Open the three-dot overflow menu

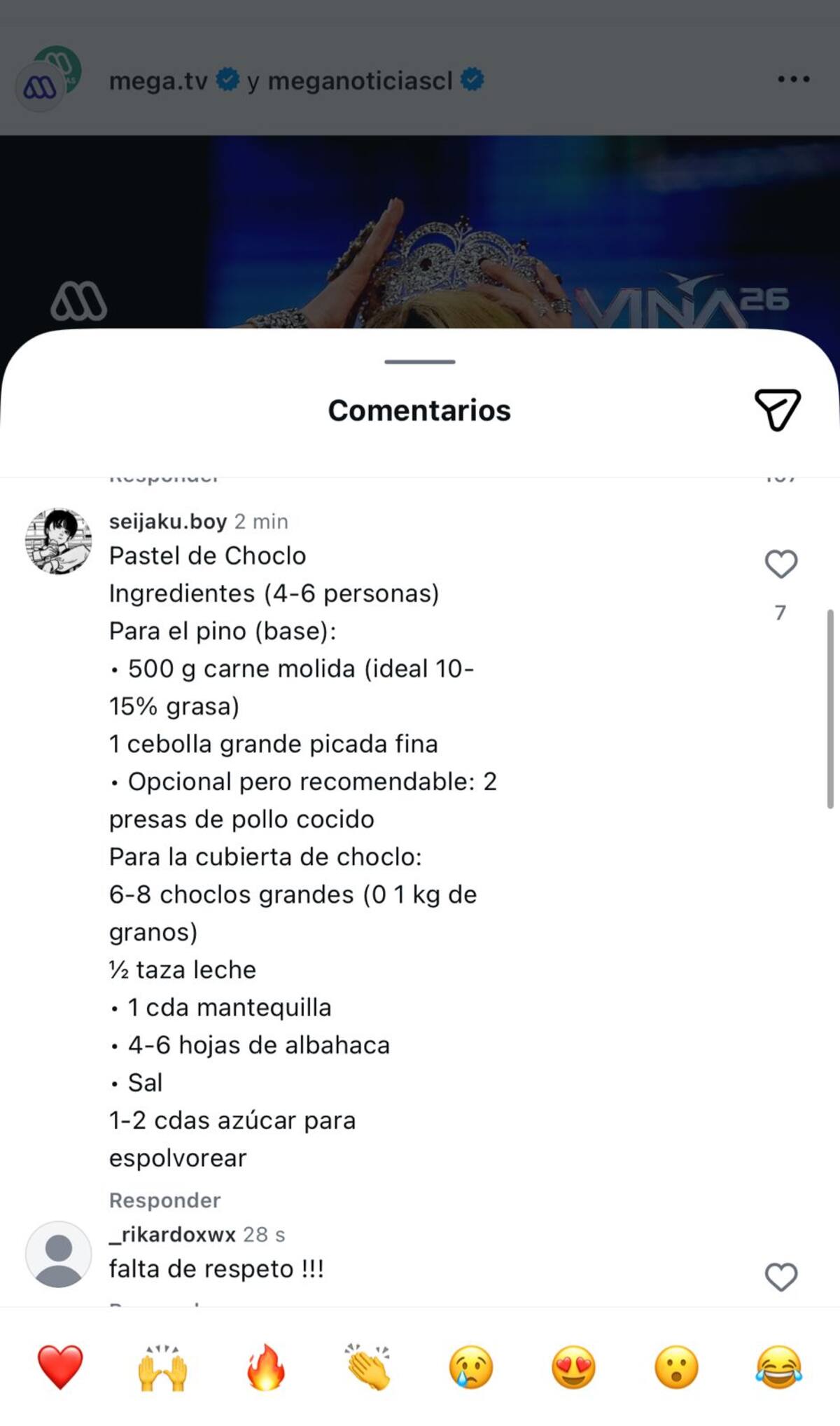point(793,79)
